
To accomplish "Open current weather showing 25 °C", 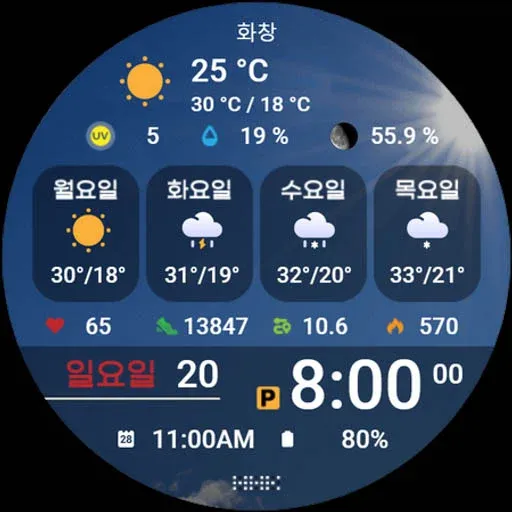I will pos(215,83).
